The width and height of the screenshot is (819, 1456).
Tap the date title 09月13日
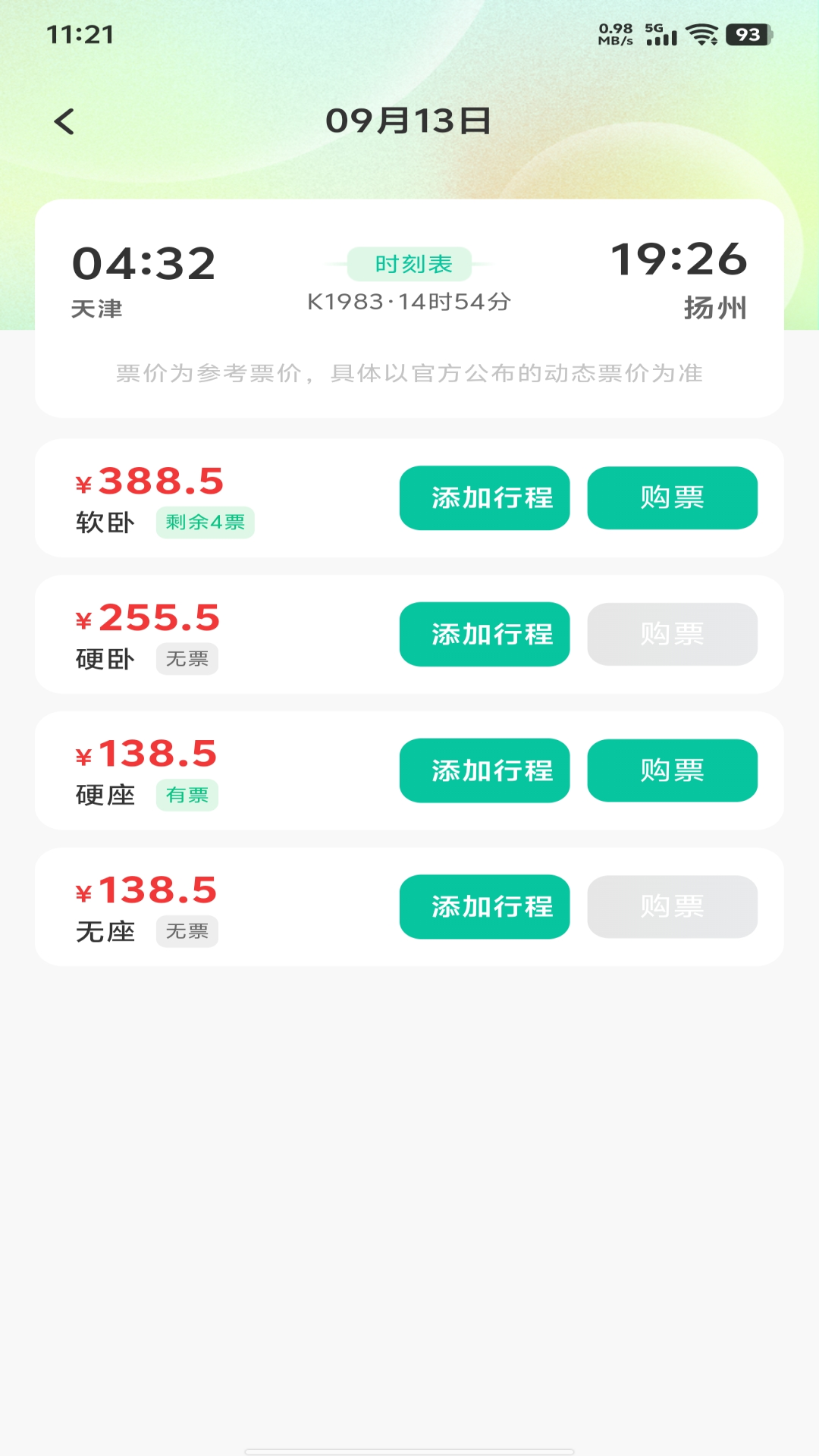pyautogui.click(x=409, y=121)
